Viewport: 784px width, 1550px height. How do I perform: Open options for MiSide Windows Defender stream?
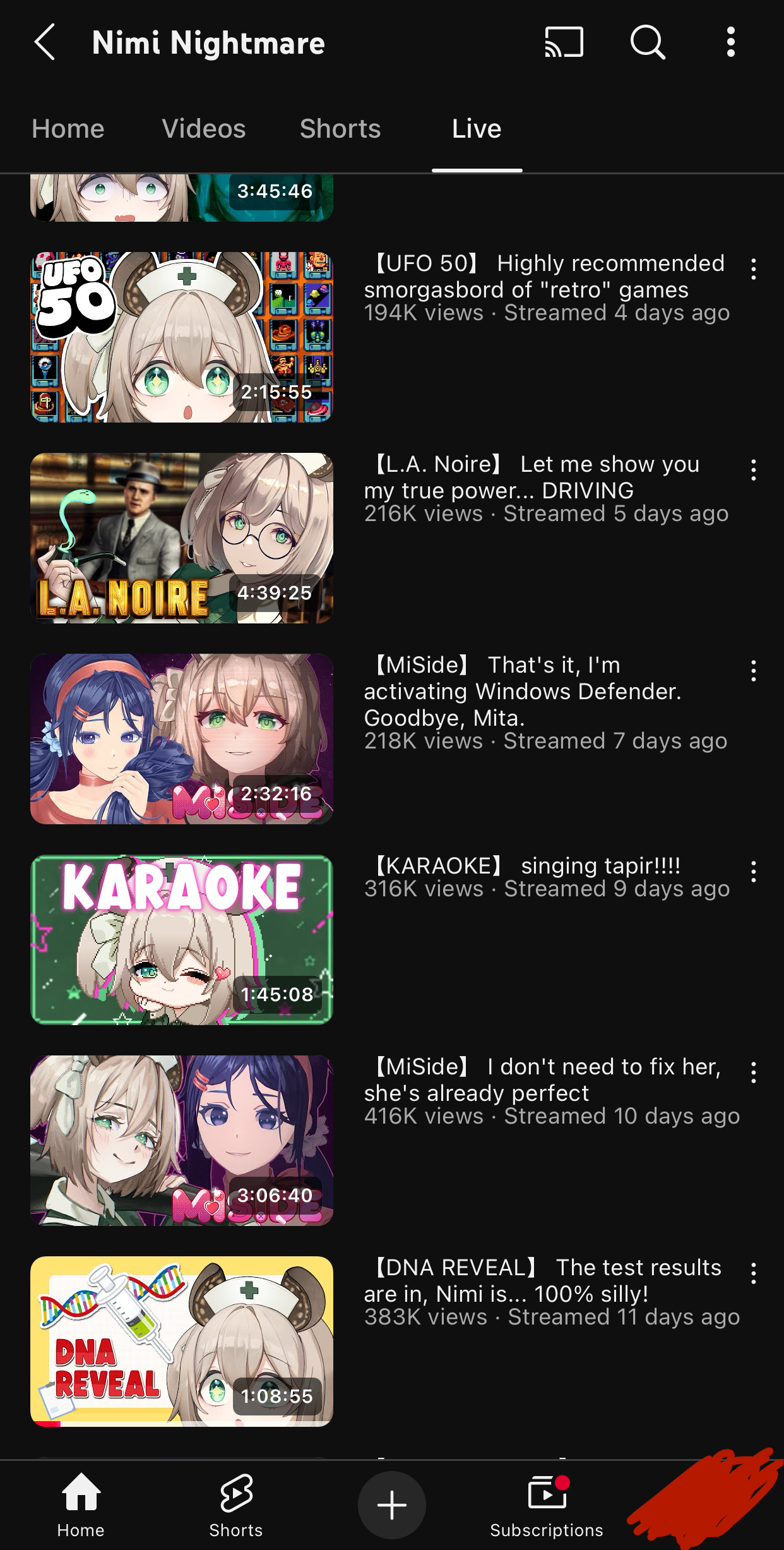click(x=753, y=671)
